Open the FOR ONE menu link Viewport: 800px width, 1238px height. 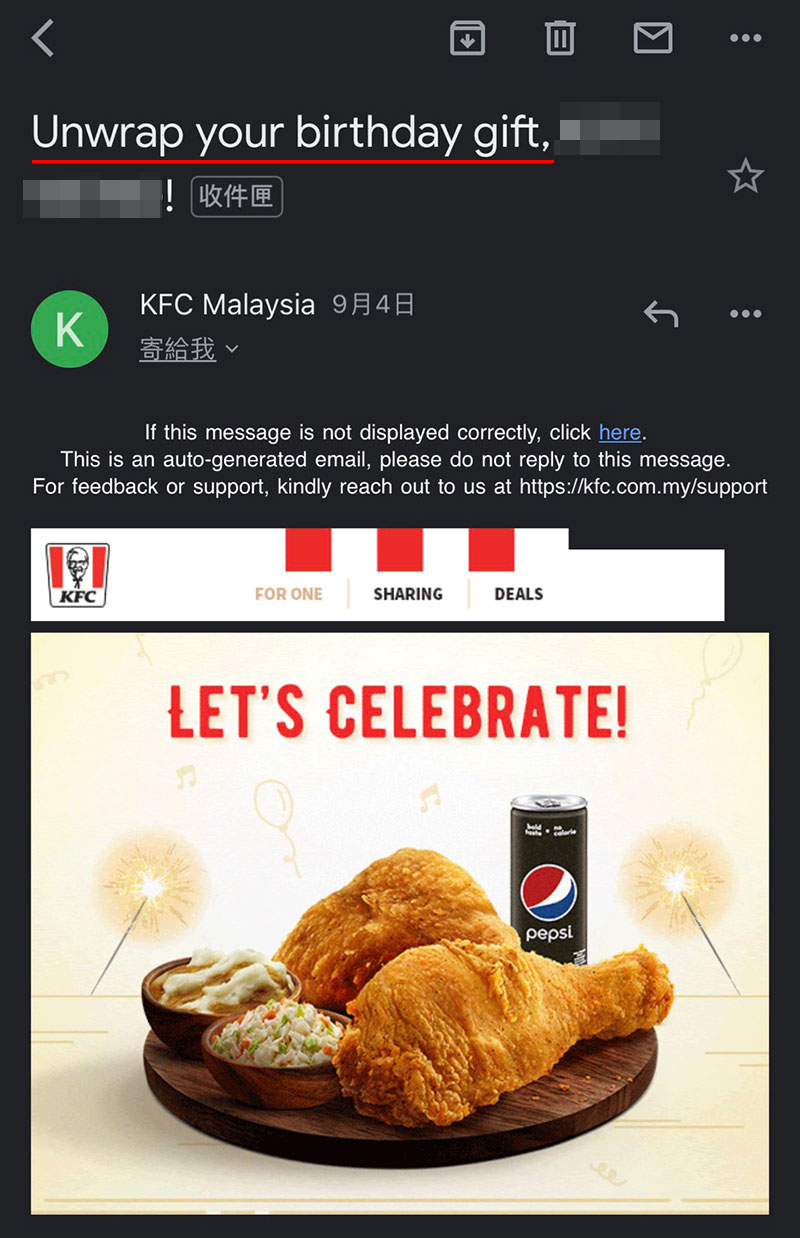(288, 594)
